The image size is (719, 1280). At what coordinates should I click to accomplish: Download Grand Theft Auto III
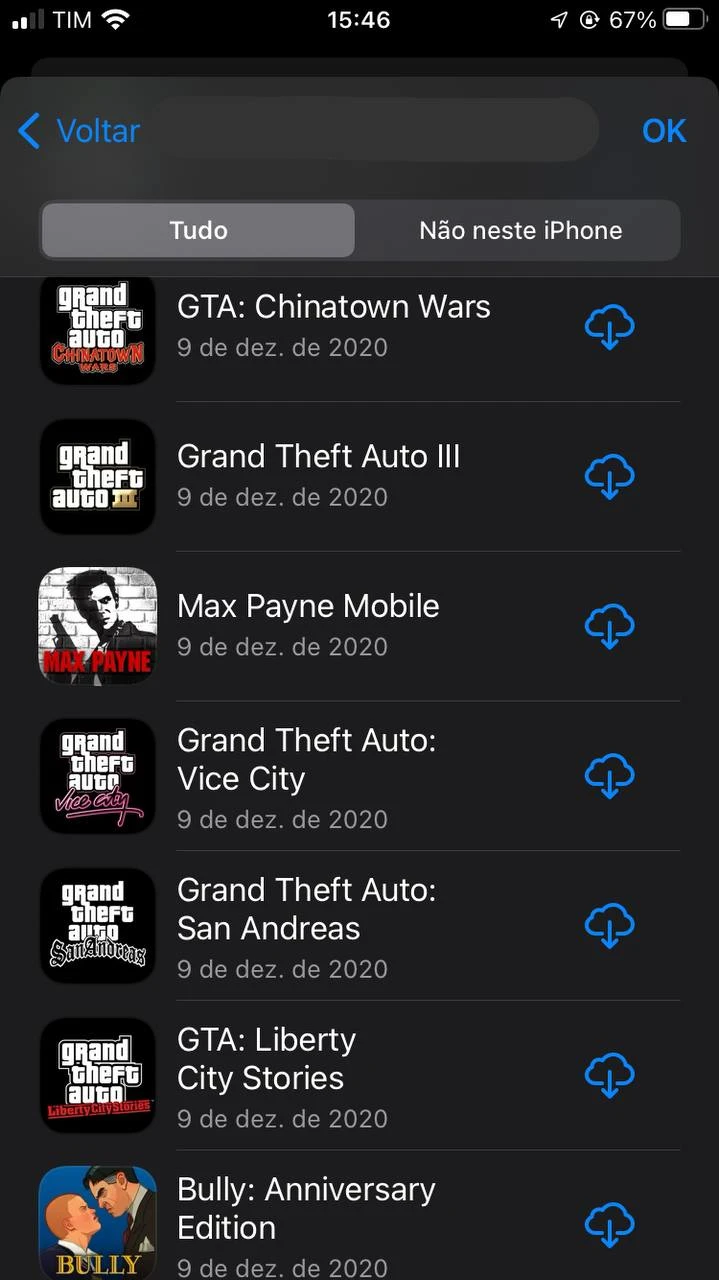(609, 476)
